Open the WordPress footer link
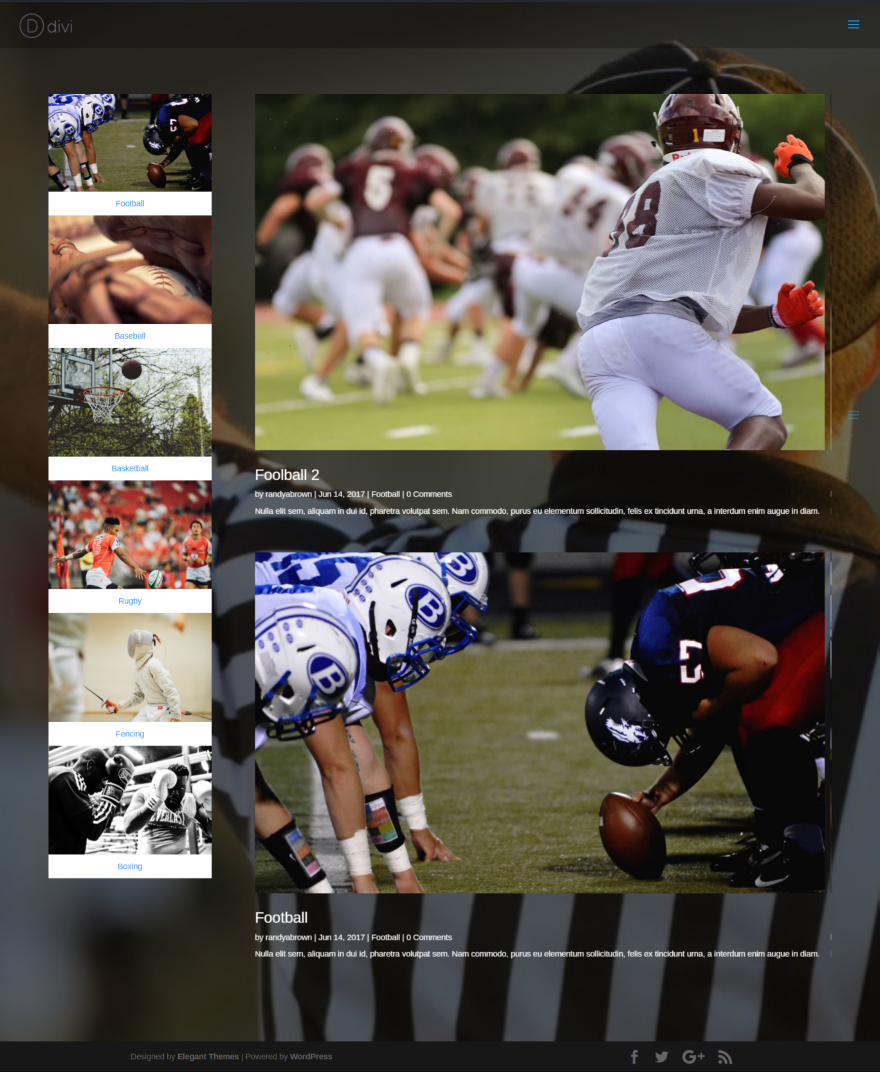880x1072 pixels. pos(311,1056)
